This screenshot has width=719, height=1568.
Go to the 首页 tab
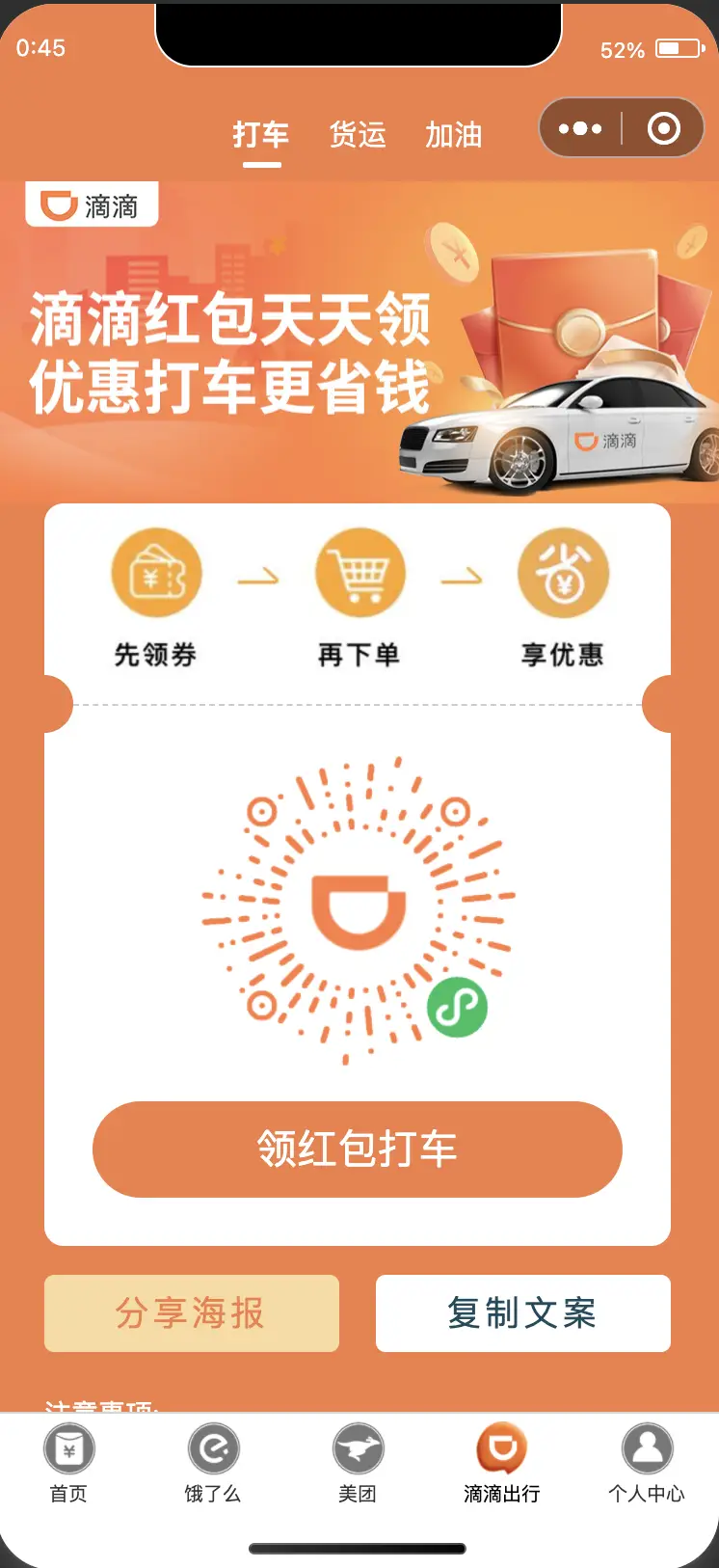[x=69, y=1464]
